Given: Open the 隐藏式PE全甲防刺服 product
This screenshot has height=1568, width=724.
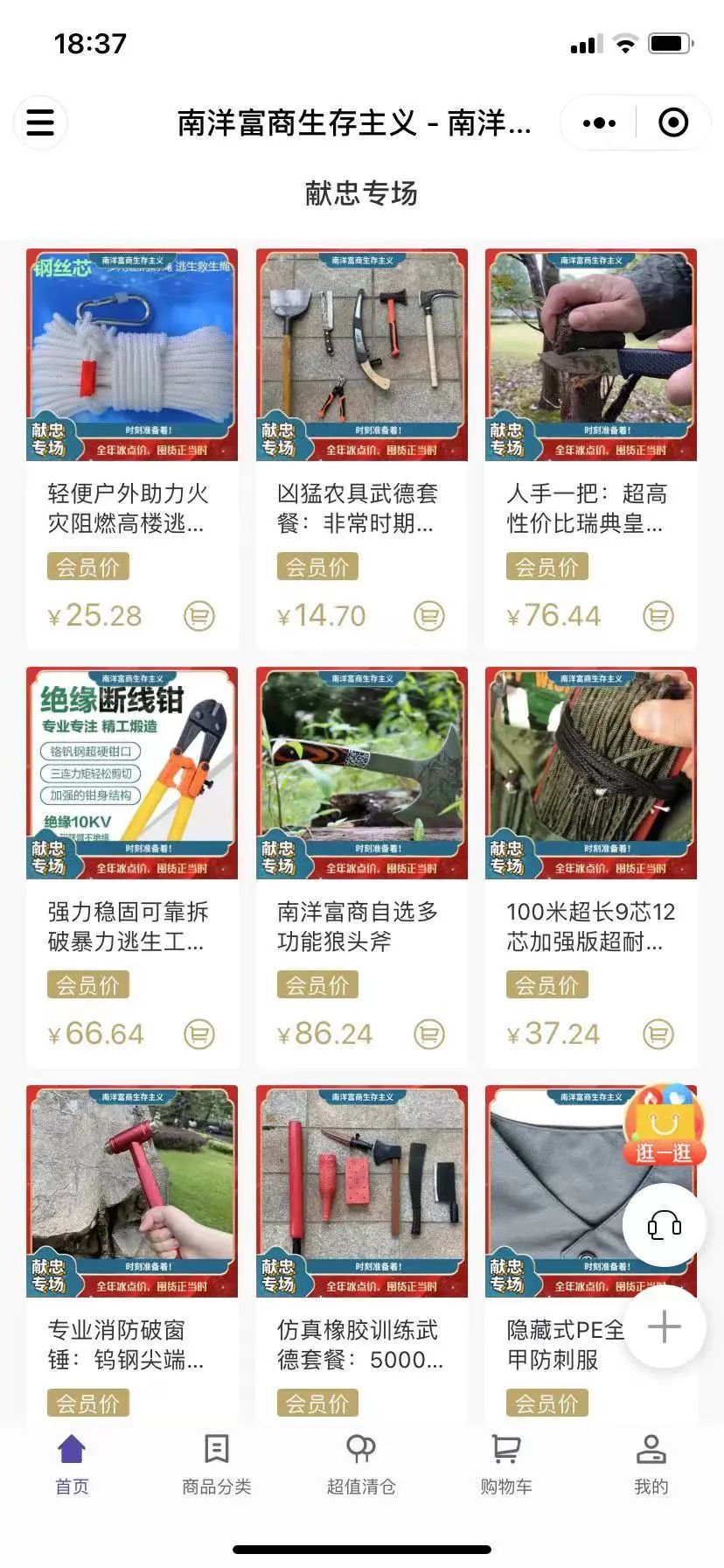Looking at the screenshot, I should [x=551, y=1225].
